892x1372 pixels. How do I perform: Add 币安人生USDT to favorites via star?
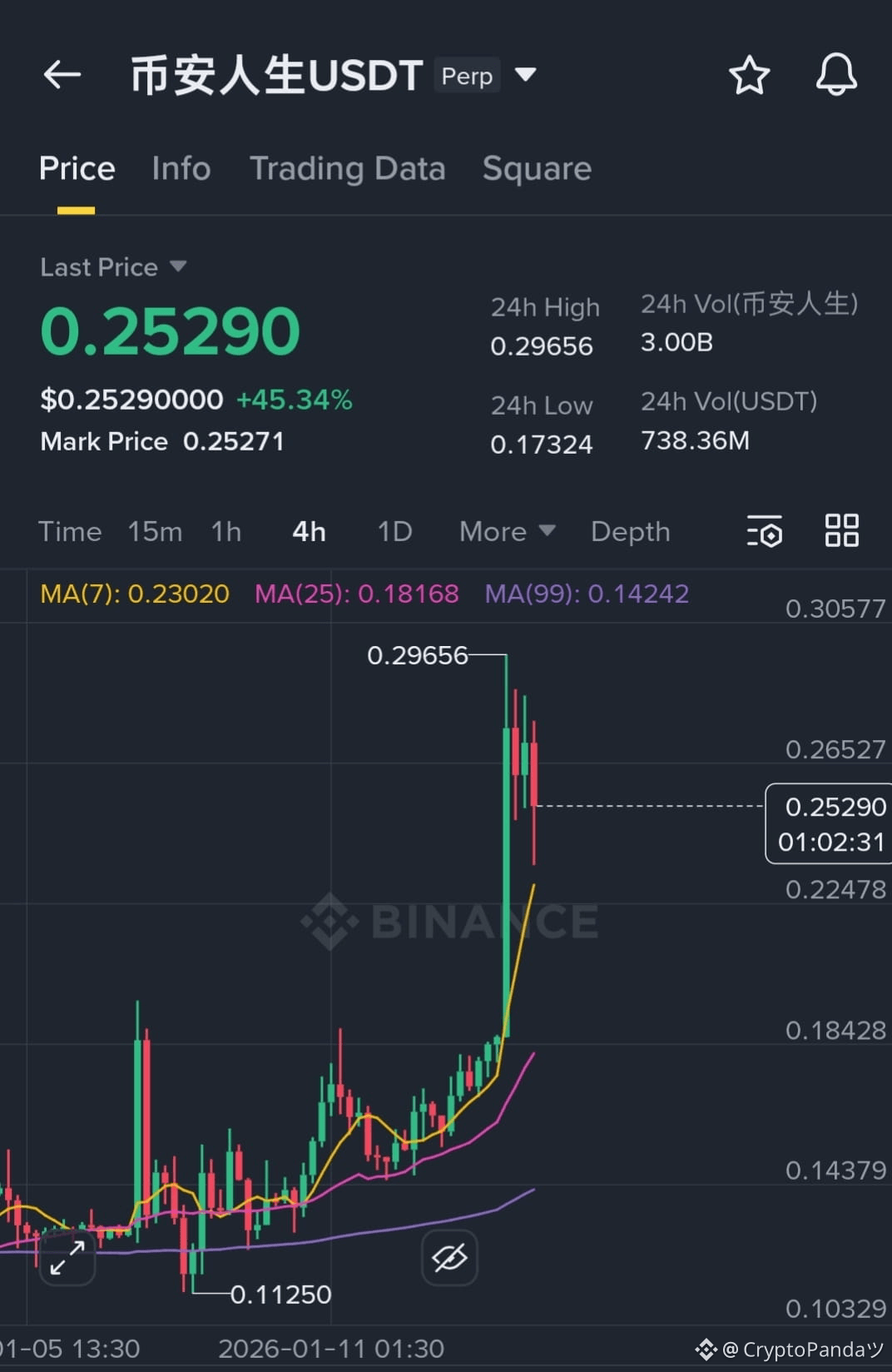748,75
